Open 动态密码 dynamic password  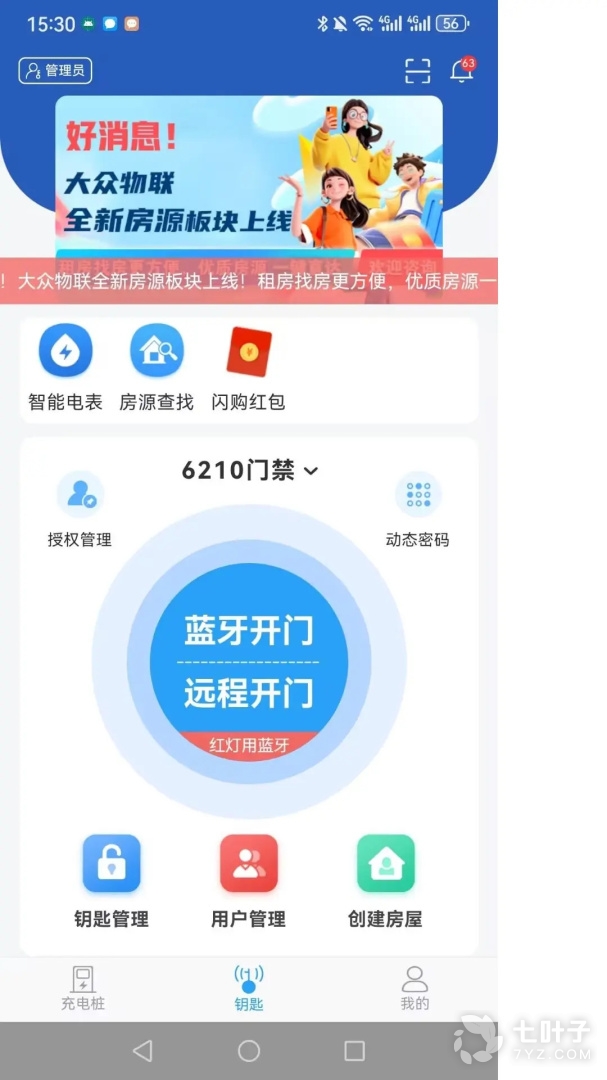tap(417, 510)
